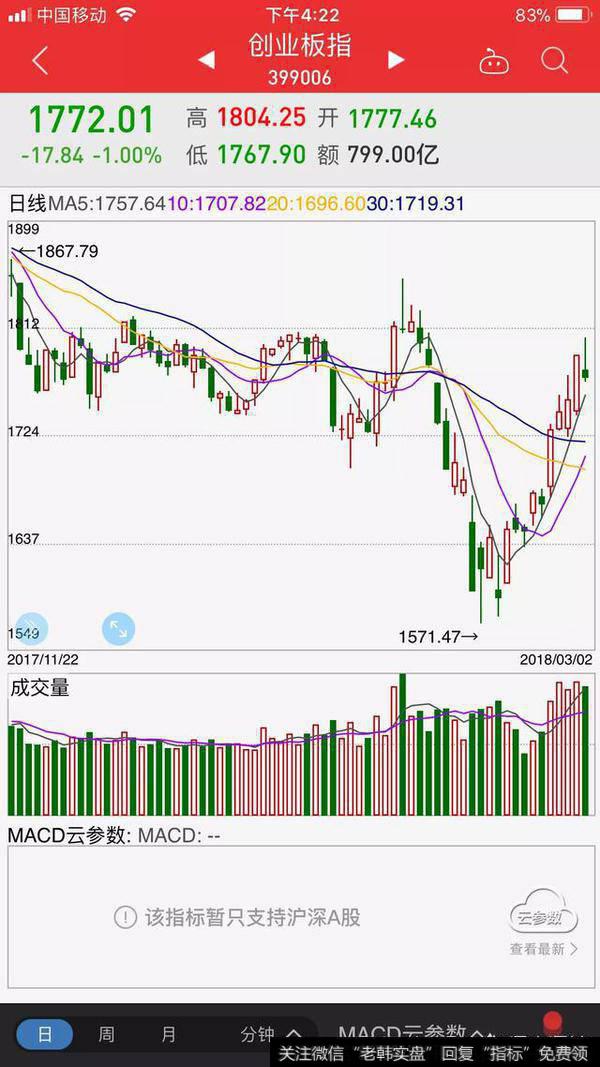This screenshot has height=1067, width=600.
Task: Switch to the previous index with the left arrow
Action: click(x=206, y=61)
